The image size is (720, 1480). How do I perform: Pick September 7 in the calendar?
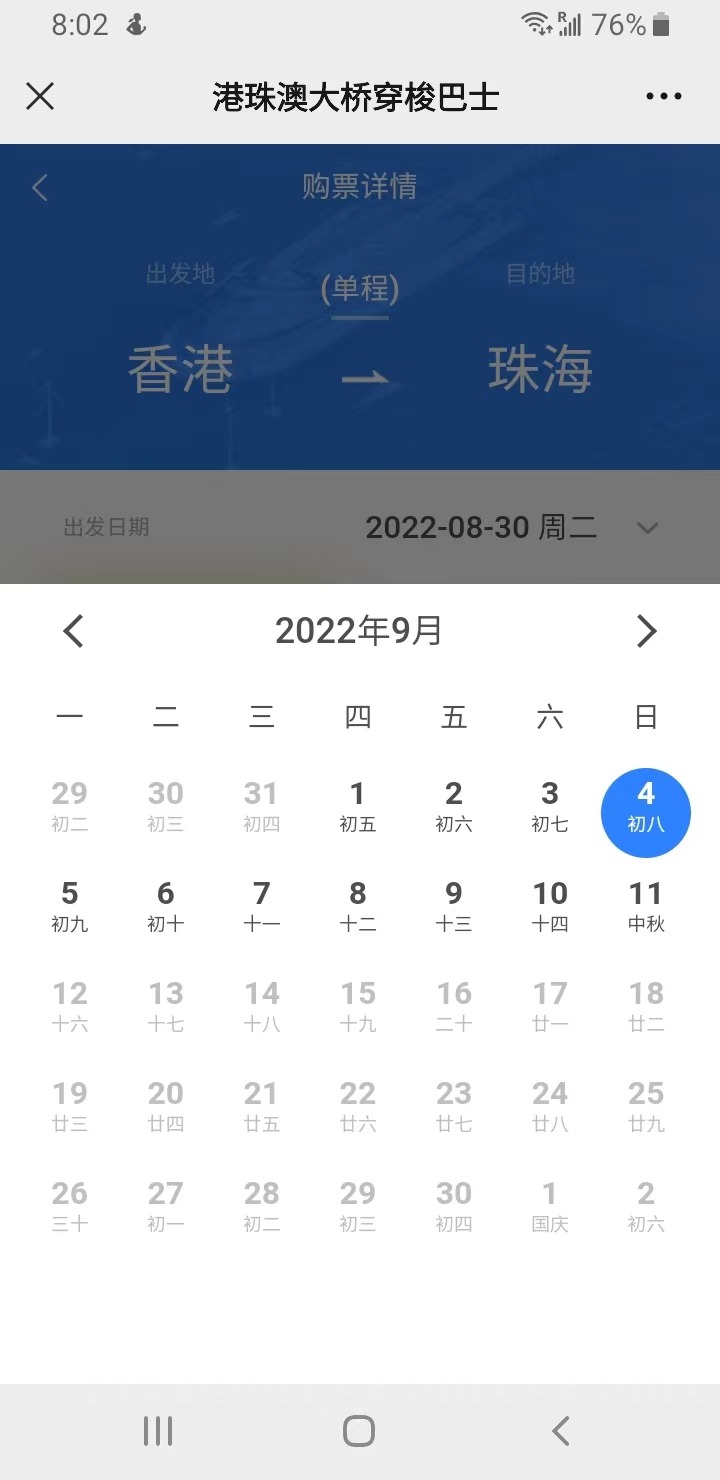262,908
